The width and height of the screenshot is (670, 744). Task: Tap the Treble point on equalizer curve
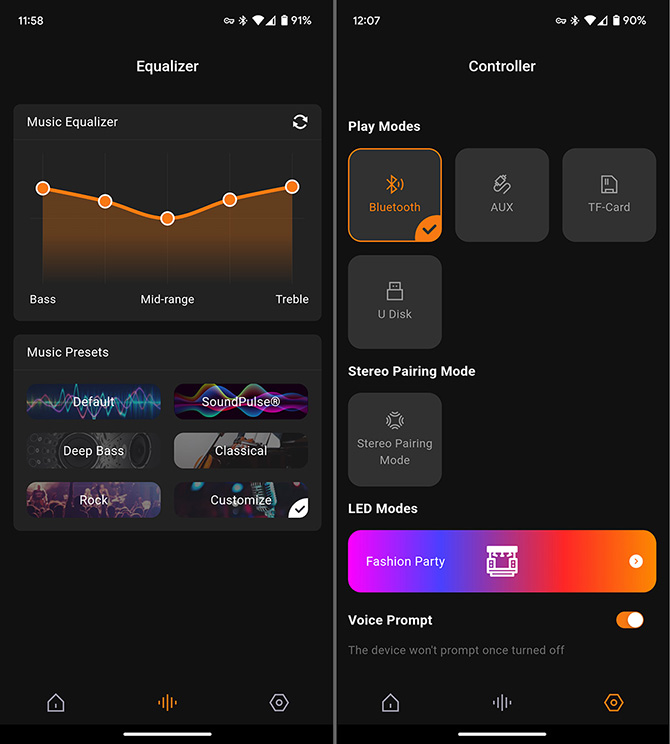[292, 186]
